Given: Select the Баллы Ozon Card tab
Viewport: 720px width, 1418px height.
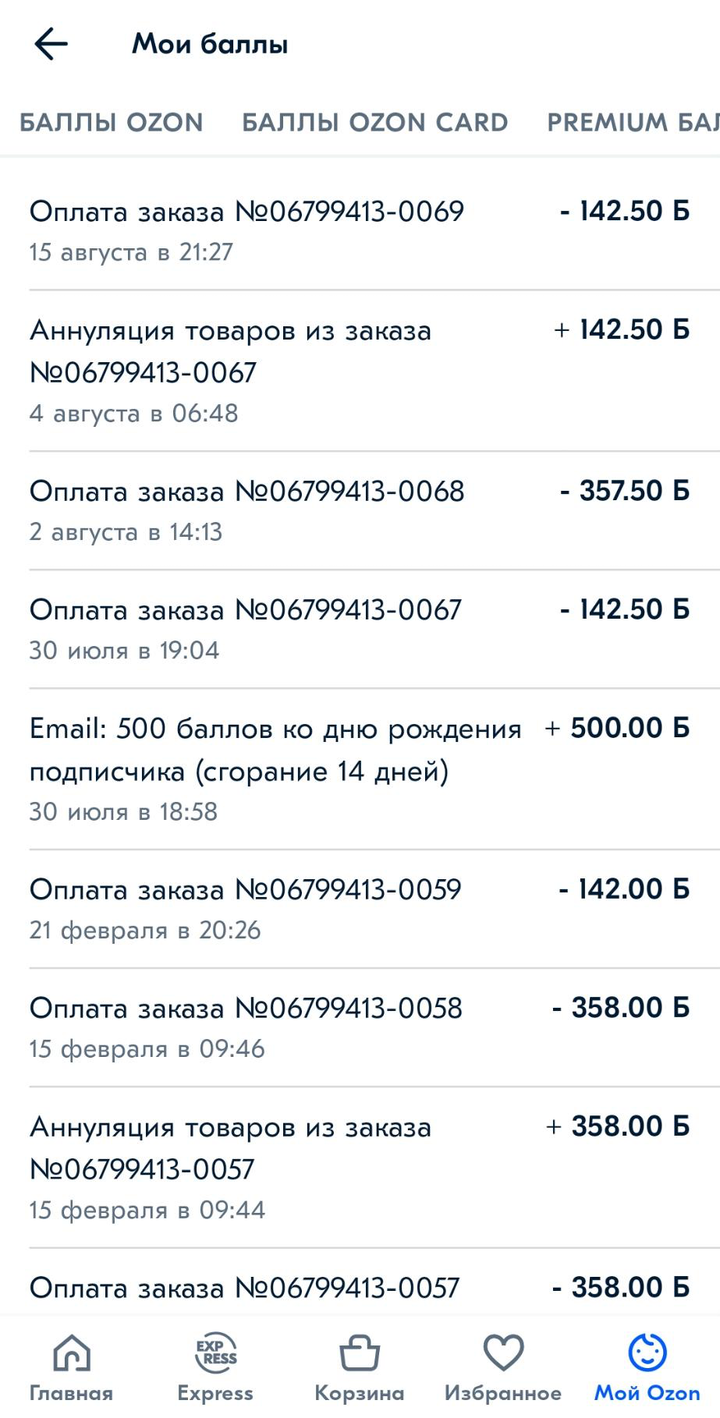Looking at the screenshot, I should pyautogui.click(x=375, y=122).
